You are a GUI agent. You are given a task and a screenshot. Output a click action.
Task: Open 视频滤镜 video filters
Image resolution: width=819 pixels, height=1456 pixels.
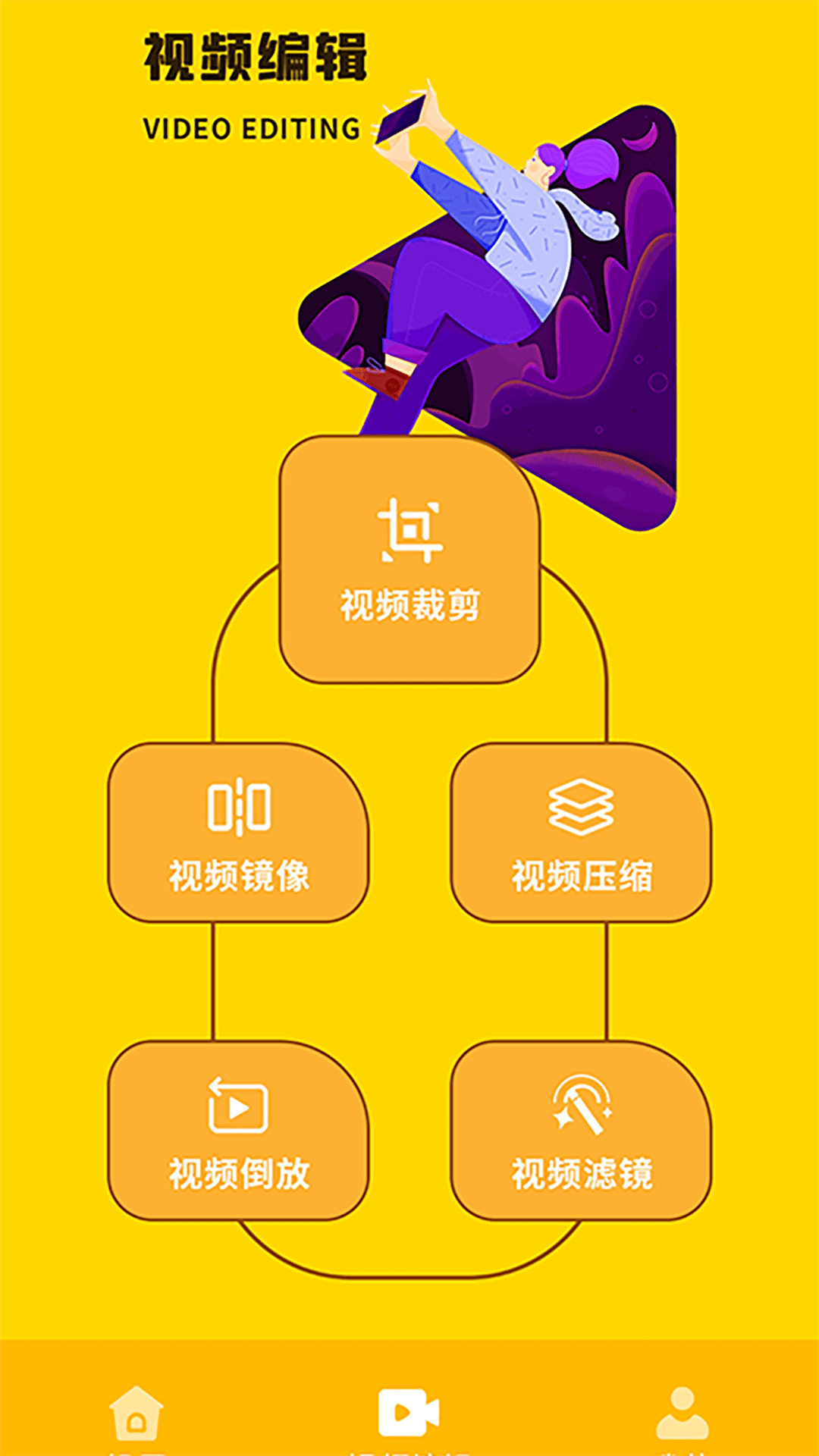pos(581,1130)
